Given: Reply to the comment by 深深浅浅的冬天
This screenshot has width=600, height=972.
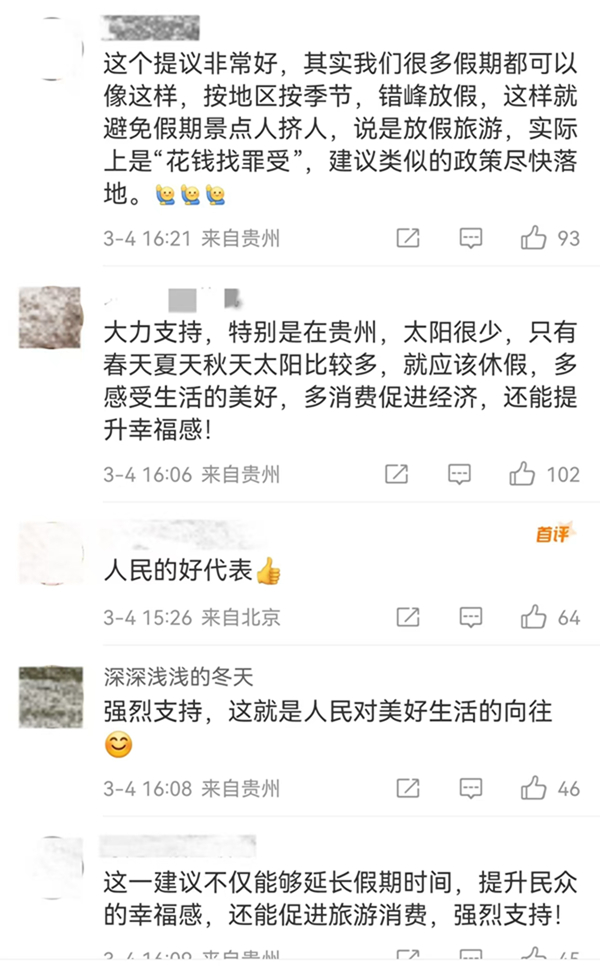Looking at the screenshot, I should 471,788.
